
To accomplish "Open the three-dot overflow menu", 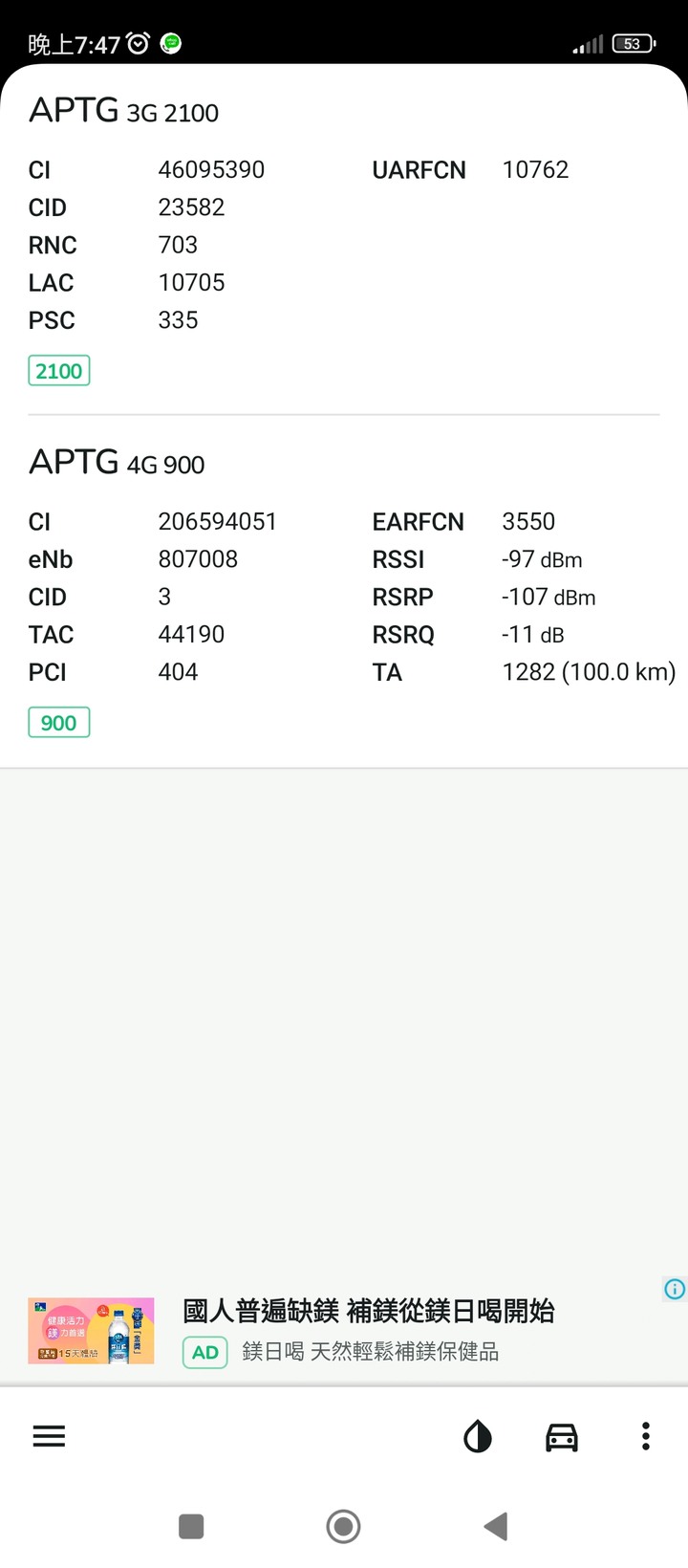I will (x=646, y=1436).
